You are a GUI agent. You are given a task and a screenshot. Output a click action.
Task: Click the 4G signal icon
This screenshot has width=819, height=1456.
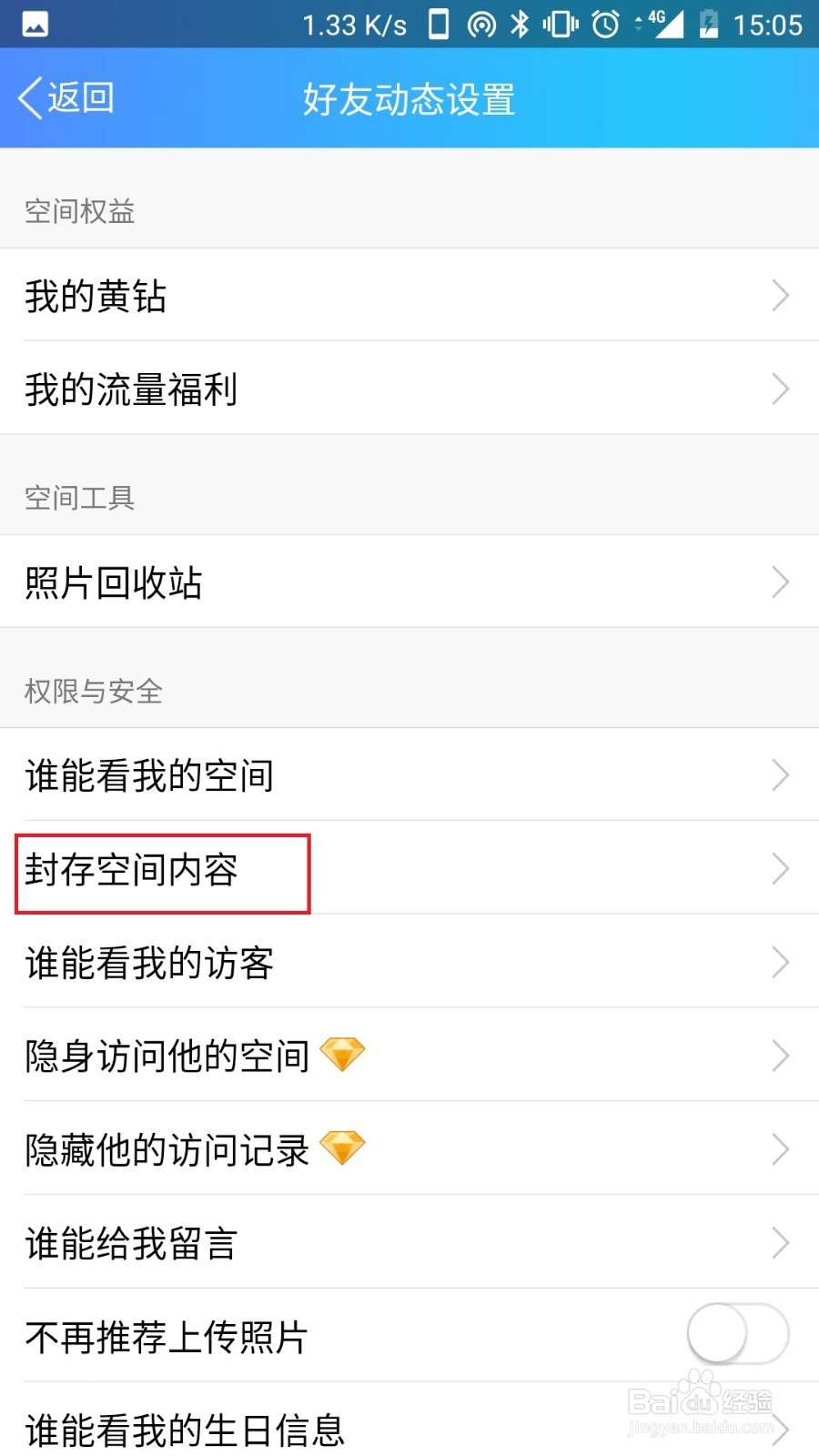(x=667, y=24)
